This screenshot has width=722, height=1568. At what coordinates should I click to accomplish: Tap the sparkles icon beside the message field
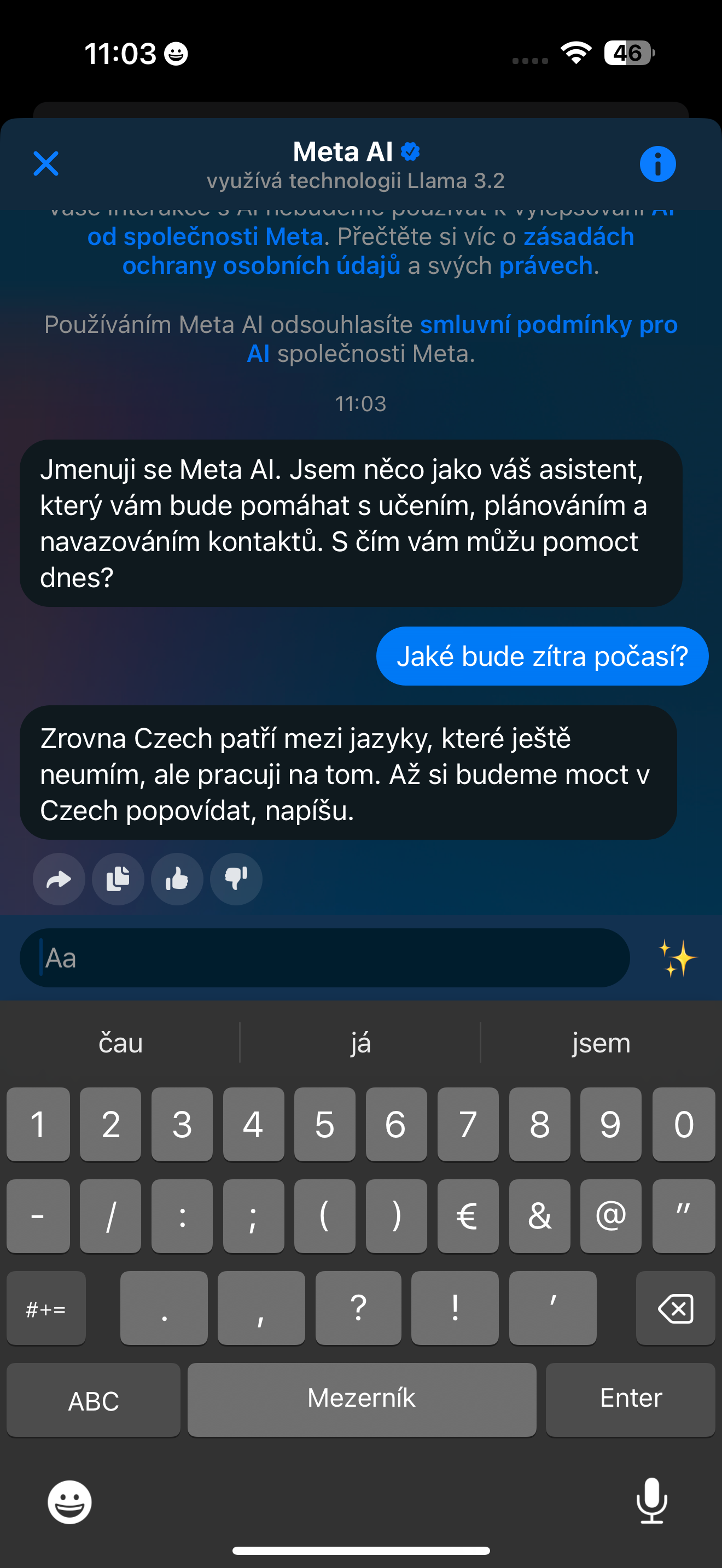(x=677, y=958)
